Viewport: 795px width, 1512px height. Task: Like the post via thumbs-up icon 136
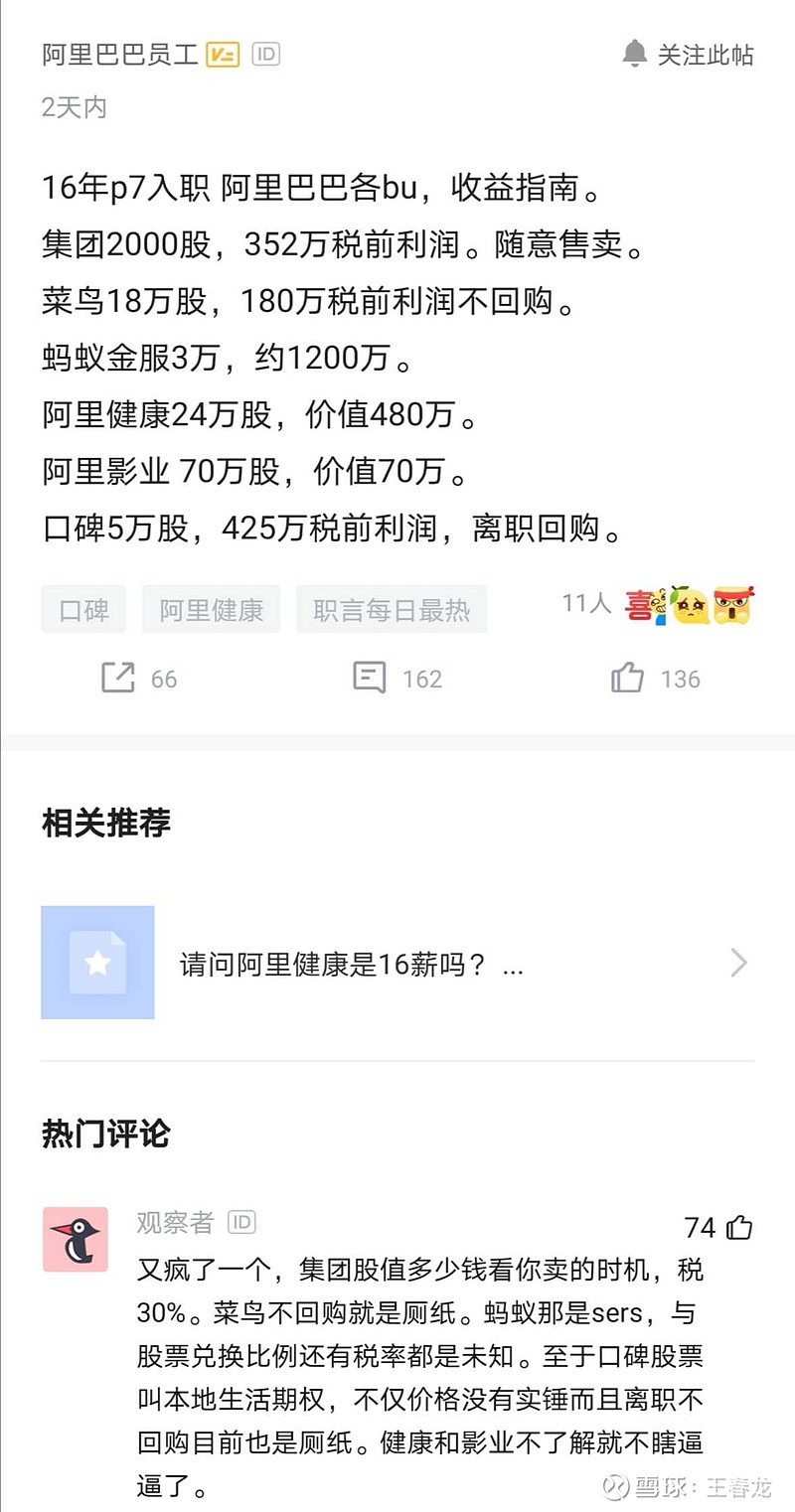(626, 677)
